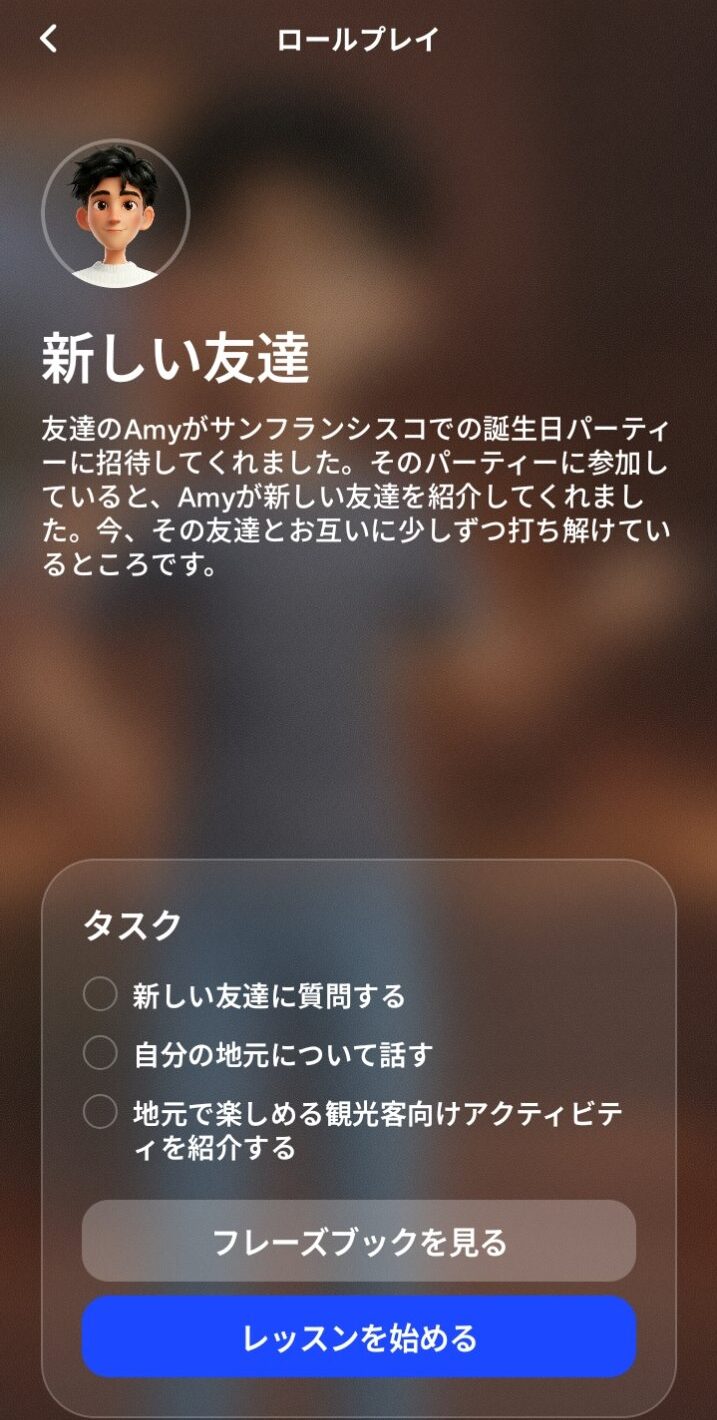Go back from the ロールプレイ screen
This screenshot has height=1420, width=717.
[x=49, y=39]
